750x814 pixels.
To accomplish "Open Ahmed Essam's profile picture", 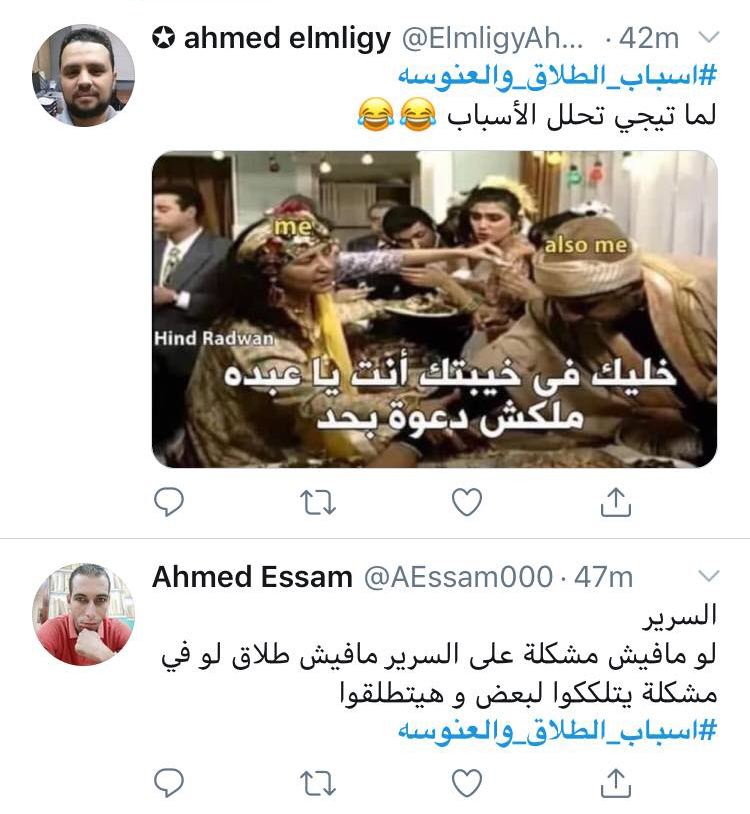I will tap(84, 614).
